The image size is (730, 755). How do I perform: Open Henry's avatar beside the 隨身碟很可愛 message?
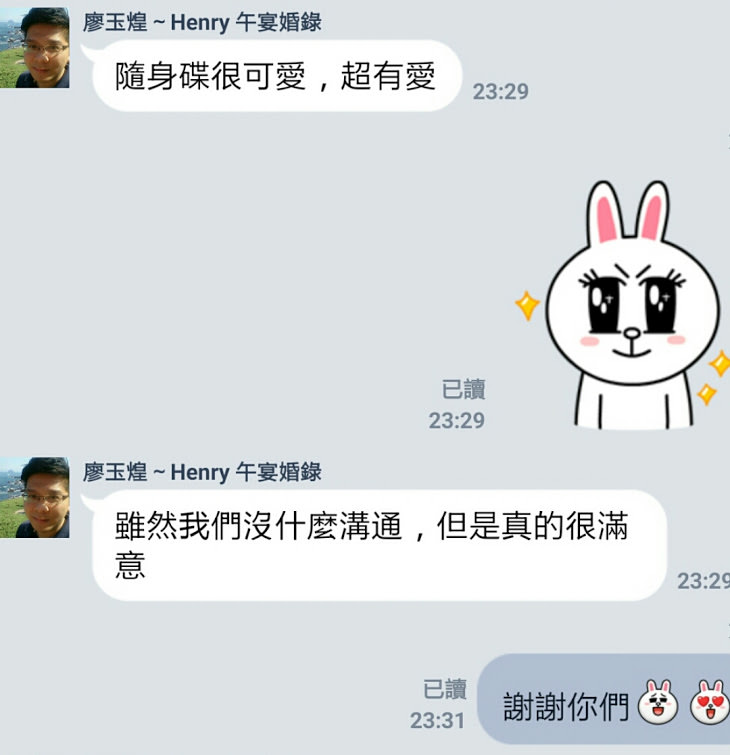[35, 48]
